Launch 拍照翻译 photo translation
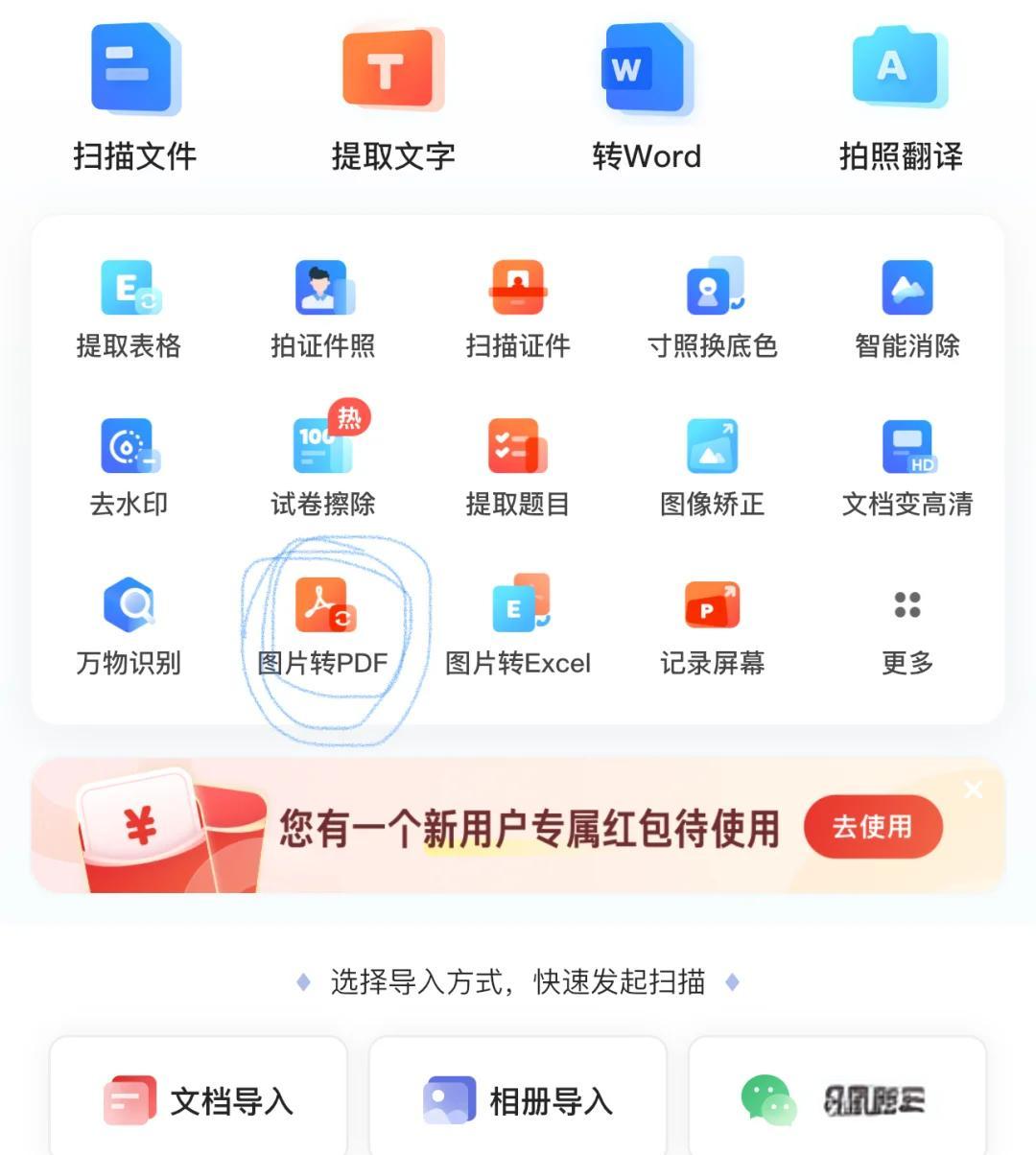This screenshot has width=1036, height=1155. tap(900, 98)
